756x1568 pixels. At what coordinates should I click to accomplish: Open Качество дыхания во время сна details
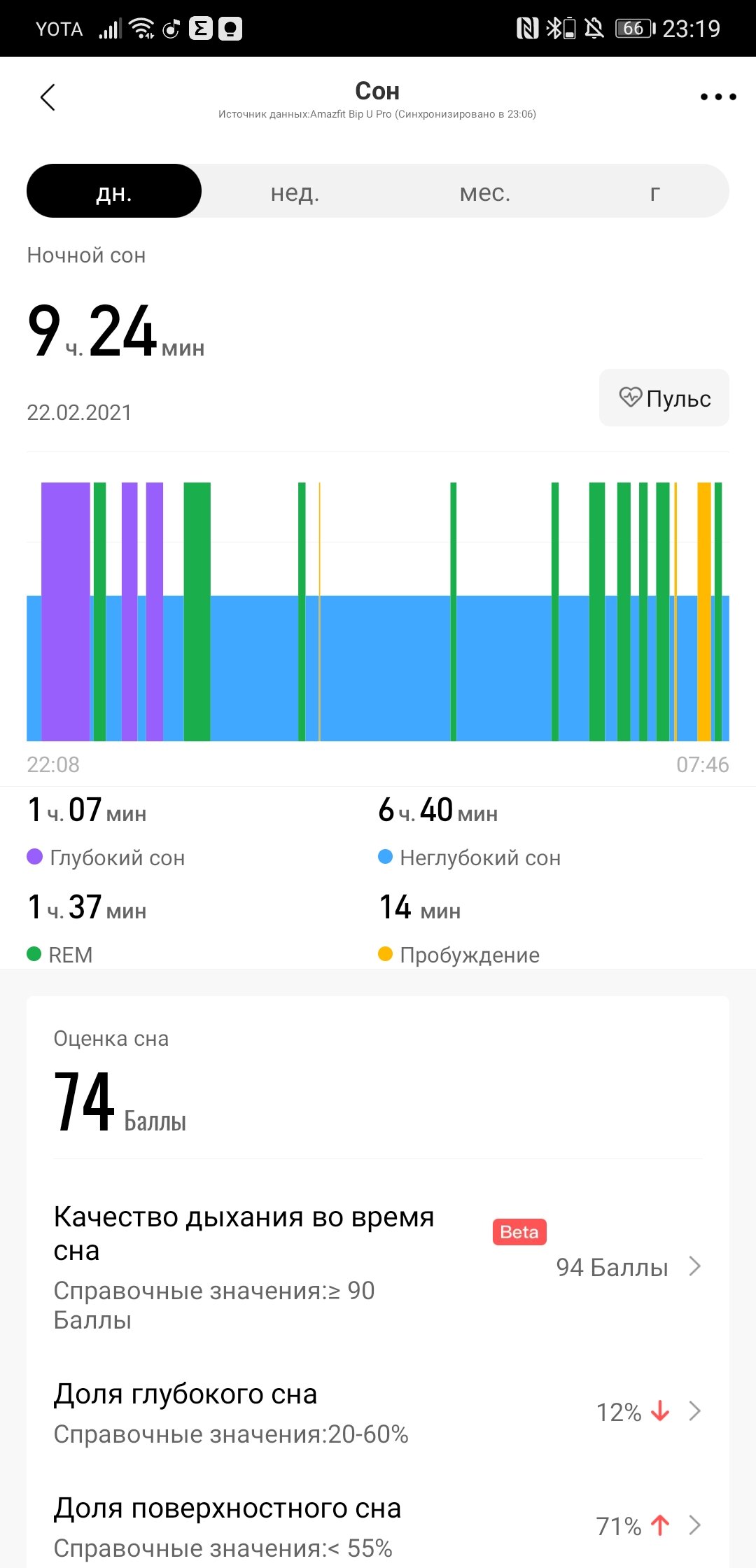coord(378,1266)
